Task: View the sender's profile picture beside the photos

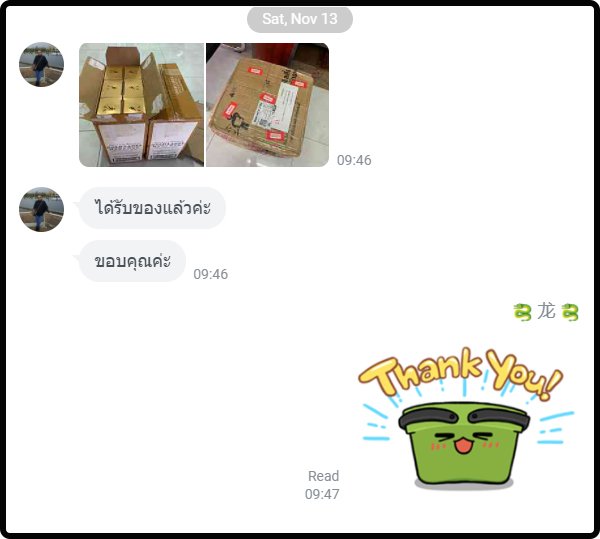Action: [42, 65]
